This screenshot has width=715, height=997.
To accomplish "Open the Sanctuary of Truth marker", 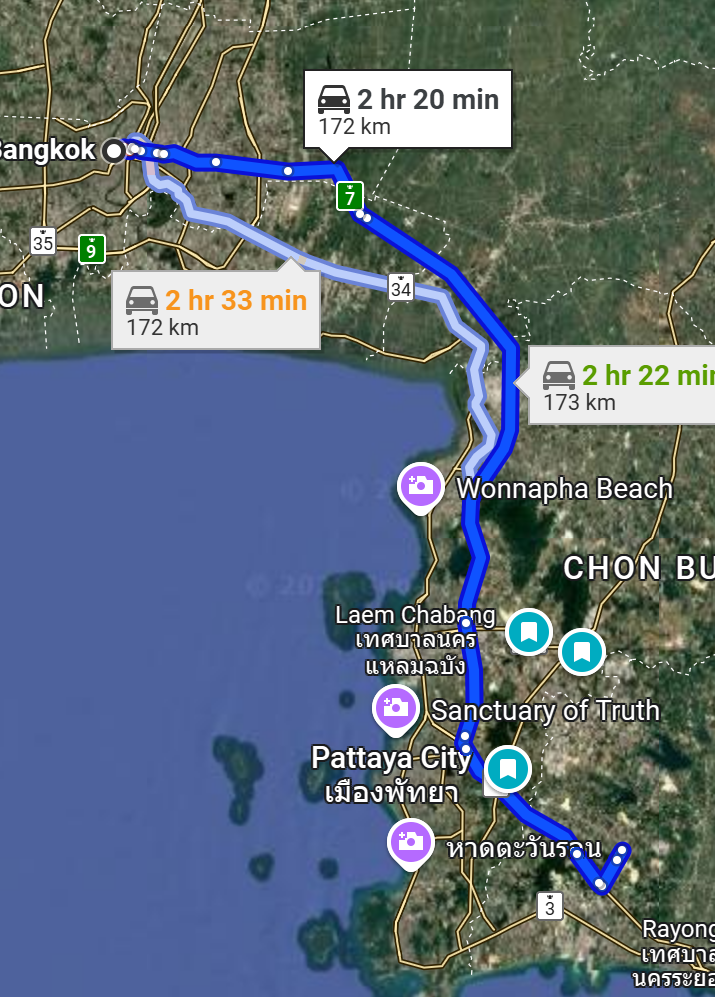I will [x=396, y=707].
